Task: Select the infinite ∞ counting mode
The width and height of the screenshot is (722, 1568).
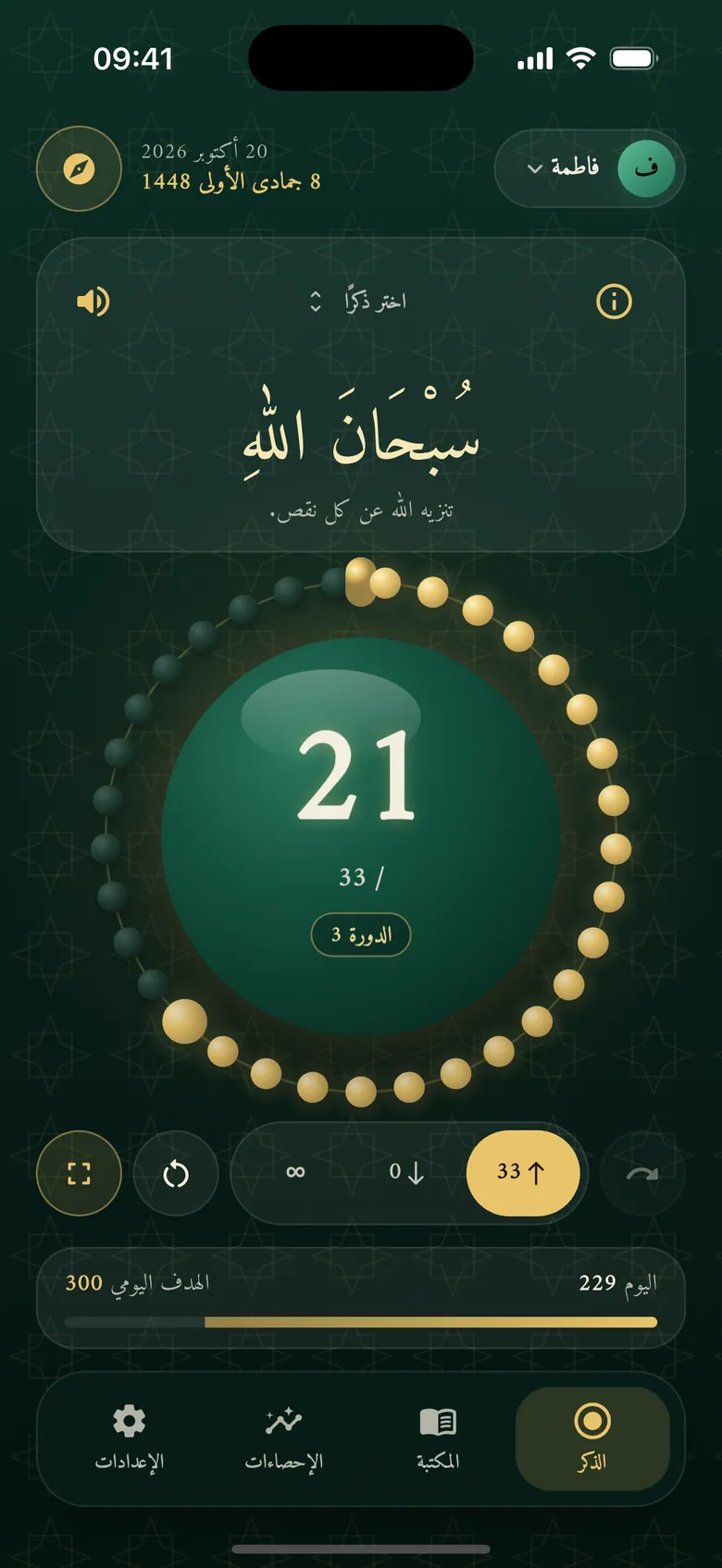Action: 295,1173
